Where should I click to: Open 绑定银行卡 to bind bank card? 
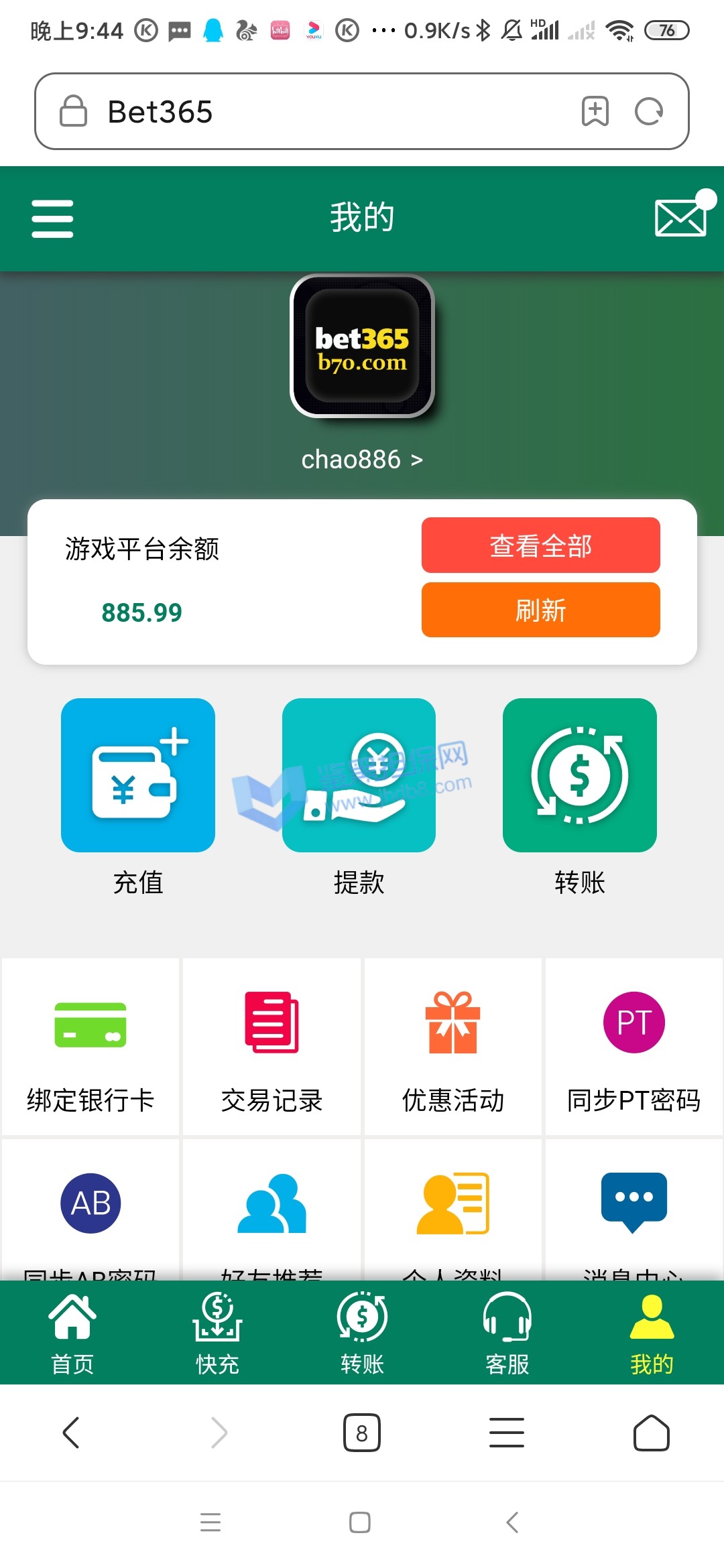coord(90,1047)
